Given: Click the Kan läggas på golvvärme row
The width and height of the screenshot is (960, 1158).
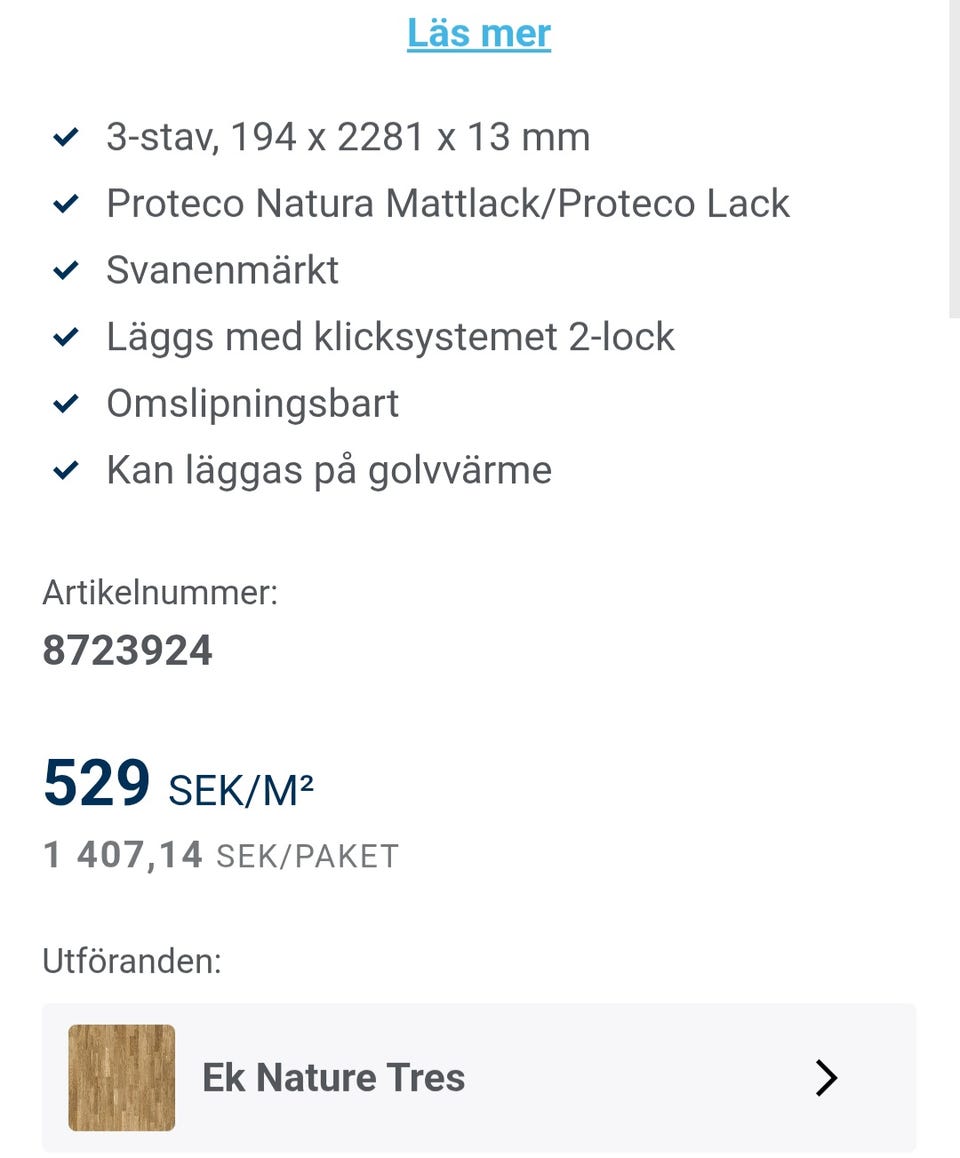Looking at the screenshot, I should pyautogui.click(x=328, y=469).
